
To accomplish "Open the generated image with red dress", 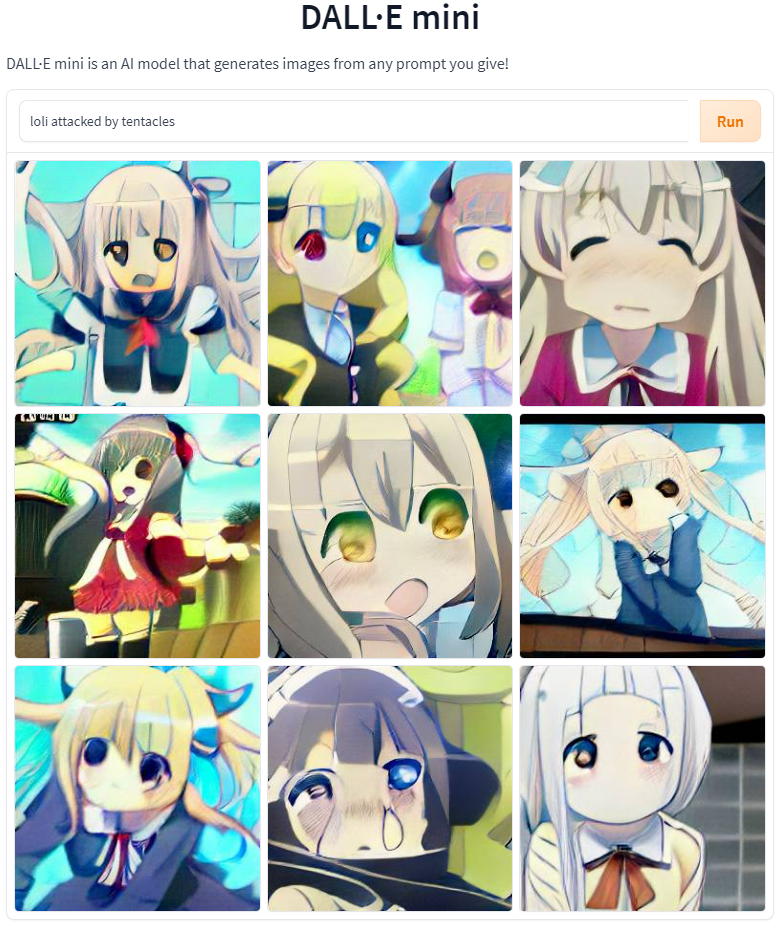I will point(138,535).
